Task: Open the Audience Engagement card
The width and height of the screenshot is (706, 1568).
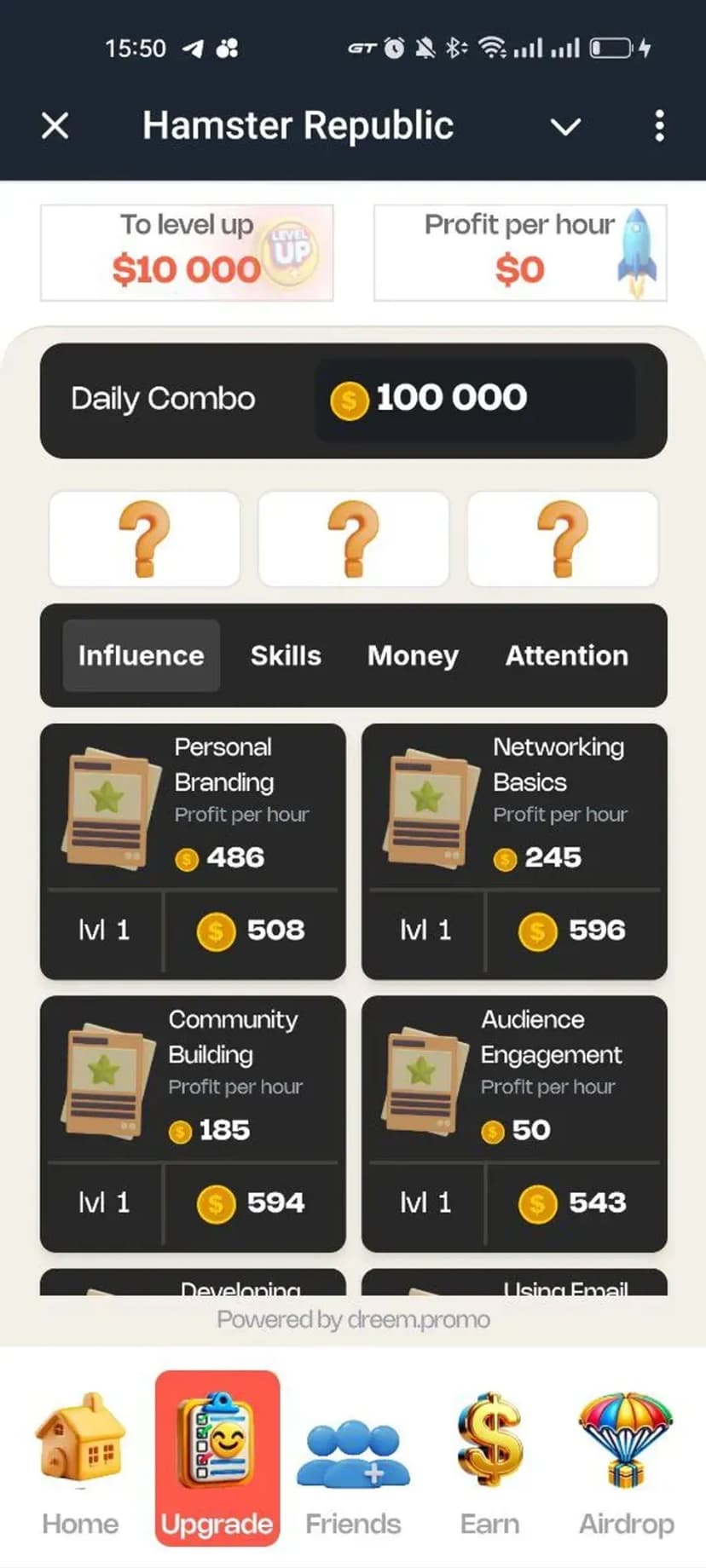Action: tap(514, 1123)
